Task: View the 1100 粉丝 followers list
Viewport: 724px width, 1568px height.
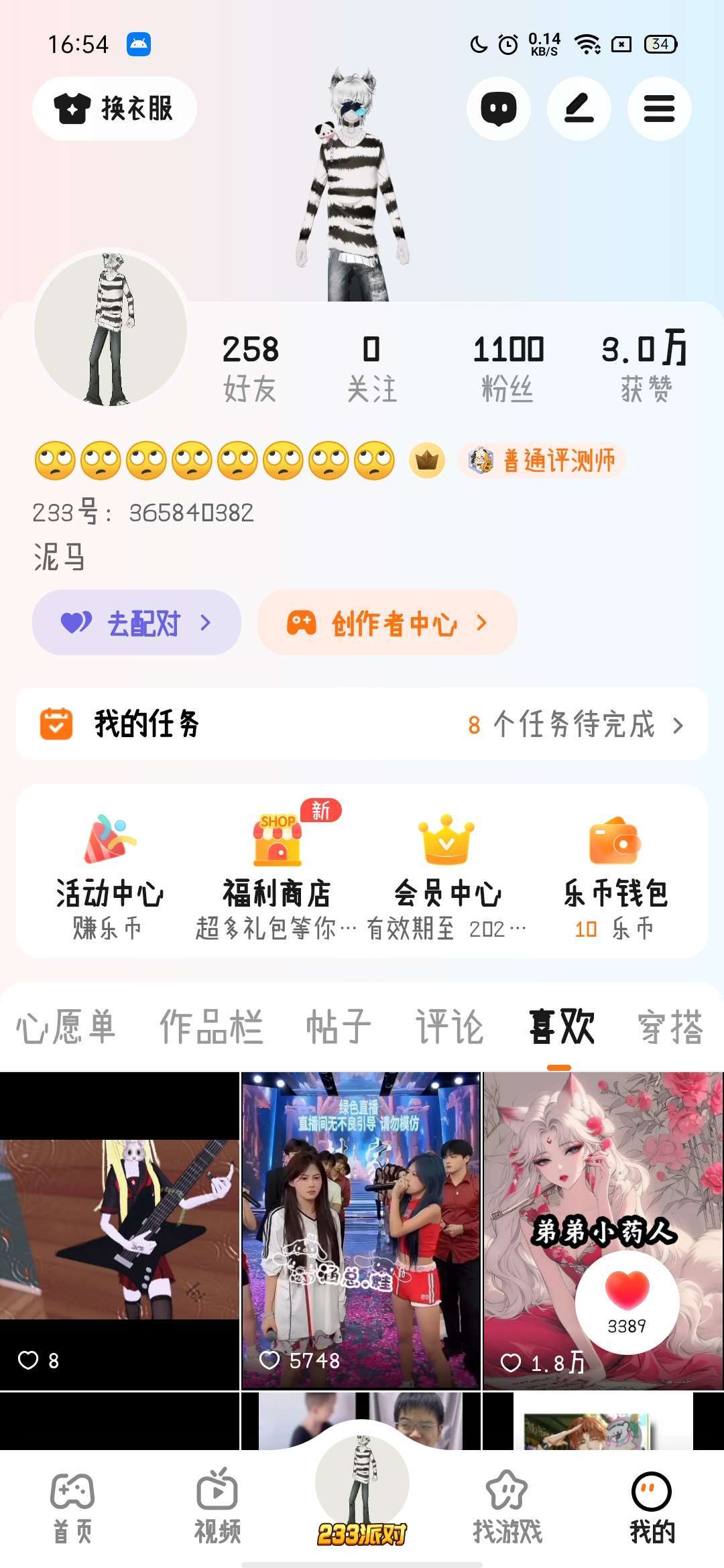Action: point(508,368)
